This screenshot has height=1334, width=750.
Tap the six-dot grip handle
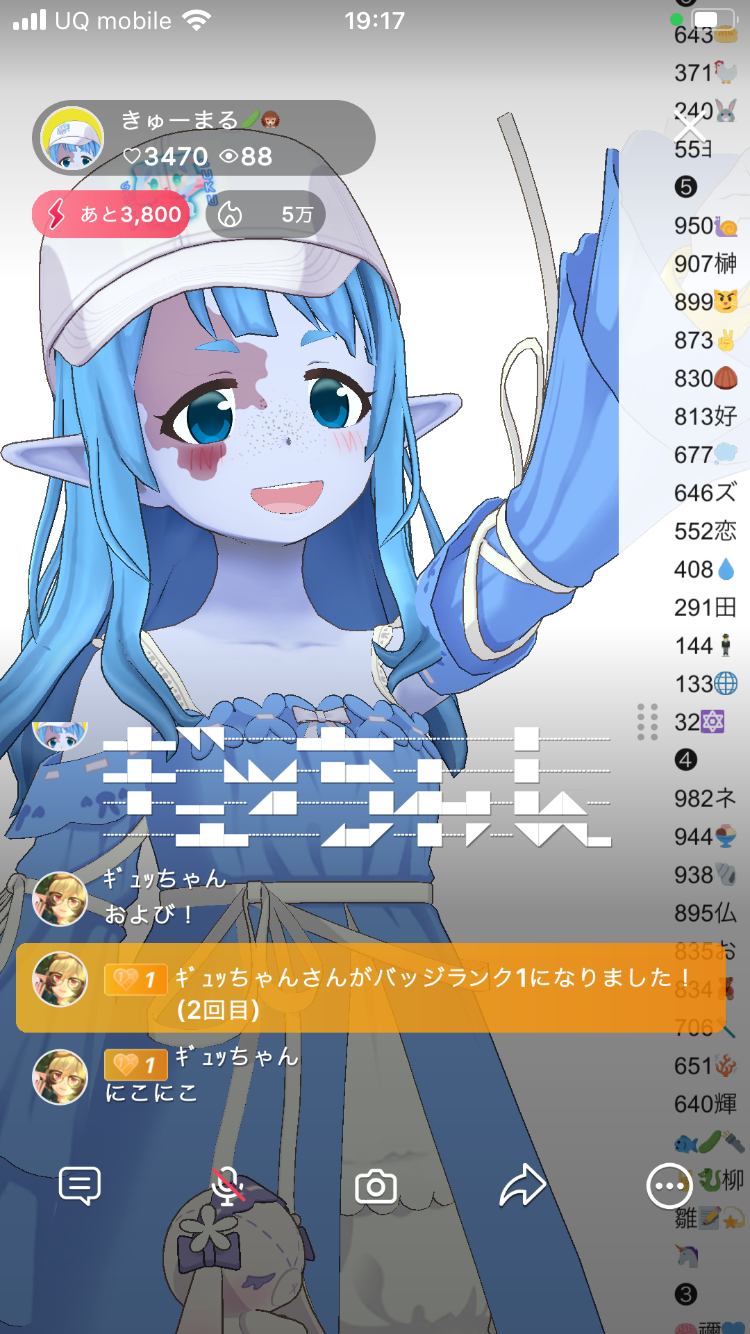[x=647, y=721]
